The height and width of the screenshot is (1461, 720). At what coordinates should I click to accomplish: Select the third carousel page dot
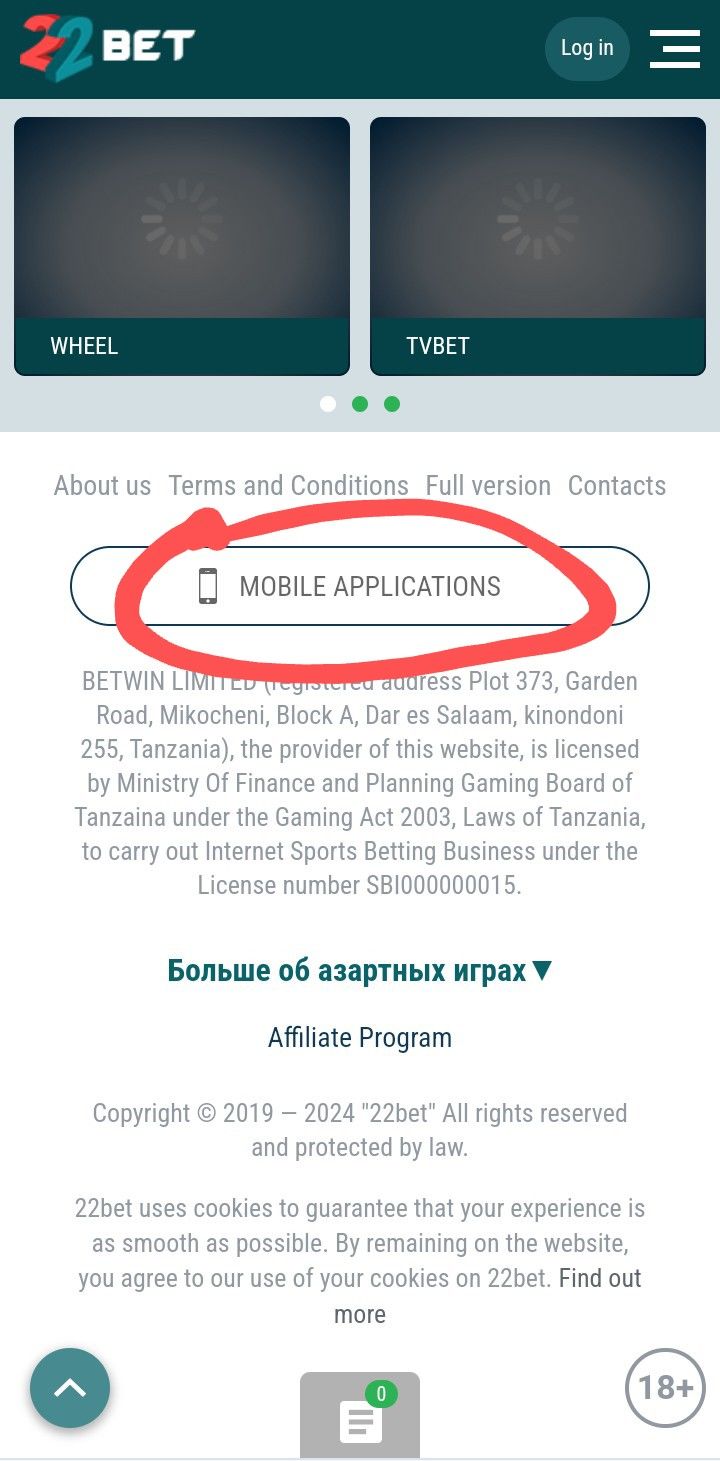[x=392, y=404]
